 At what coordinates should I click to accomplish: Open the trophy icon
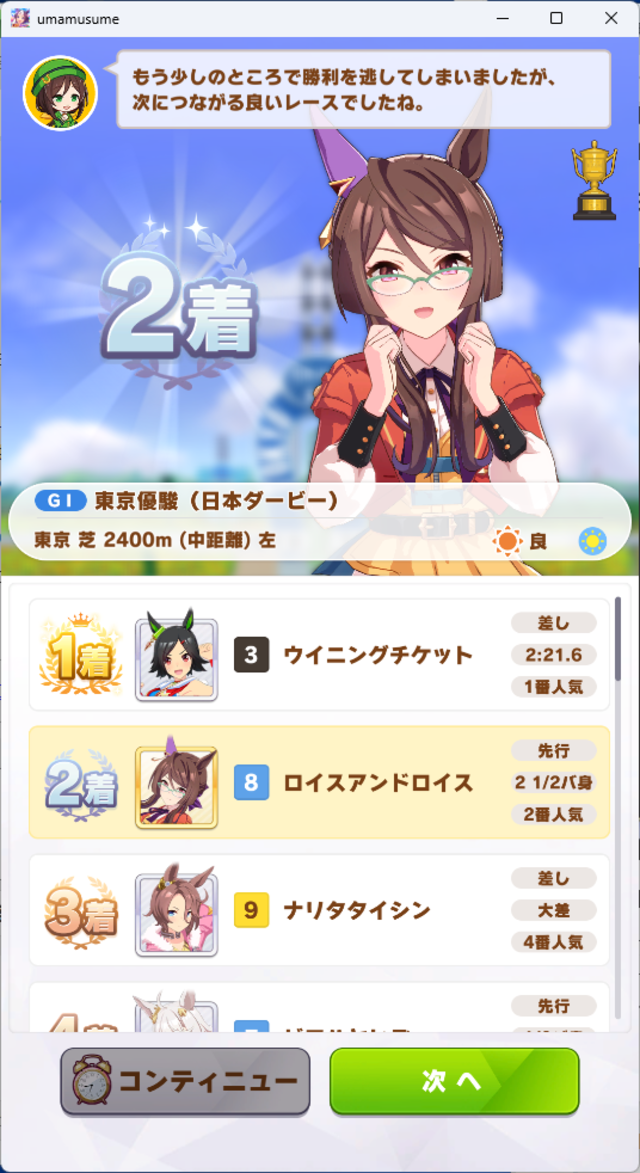[x=593, y=180]
